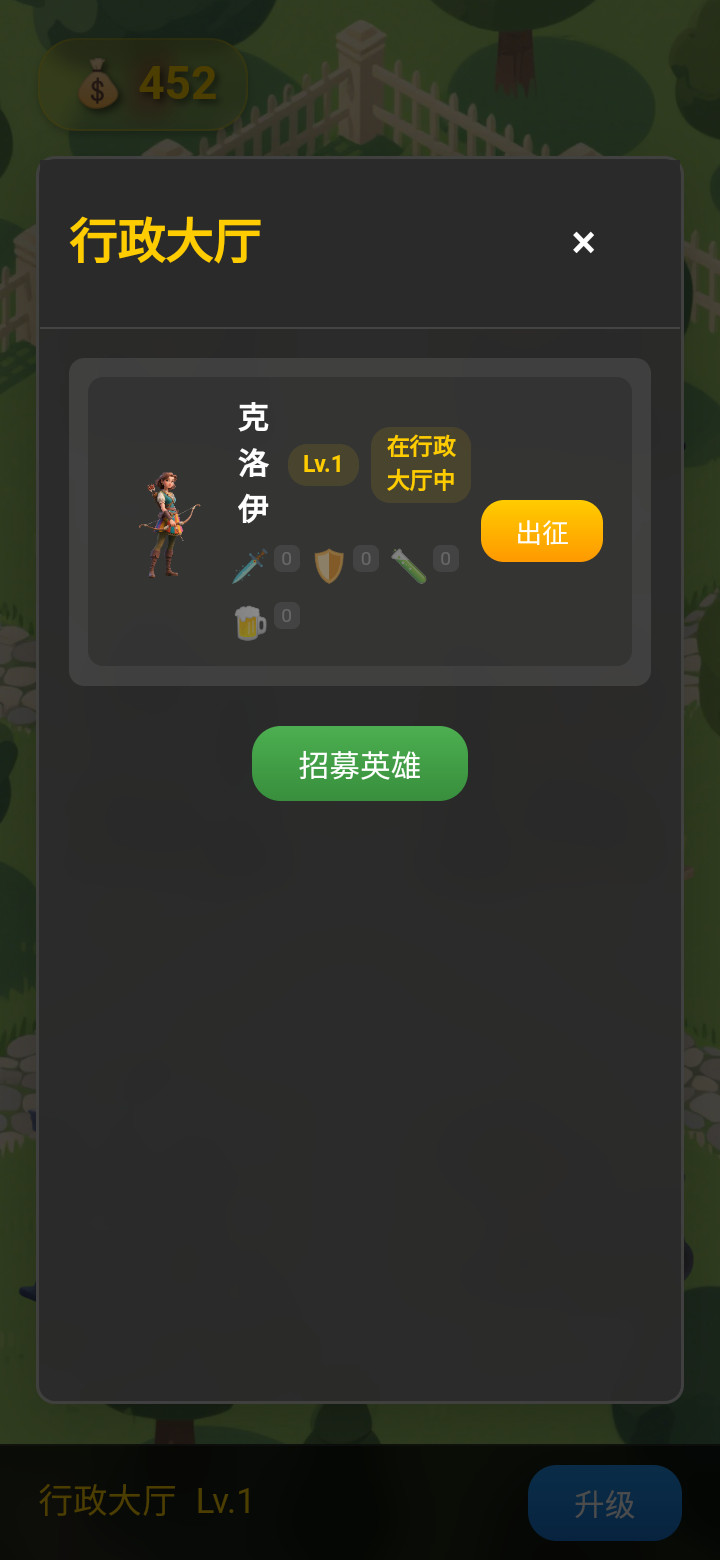Recruit a new hero with 招募英雄
720x1560 pixels.
359,763
